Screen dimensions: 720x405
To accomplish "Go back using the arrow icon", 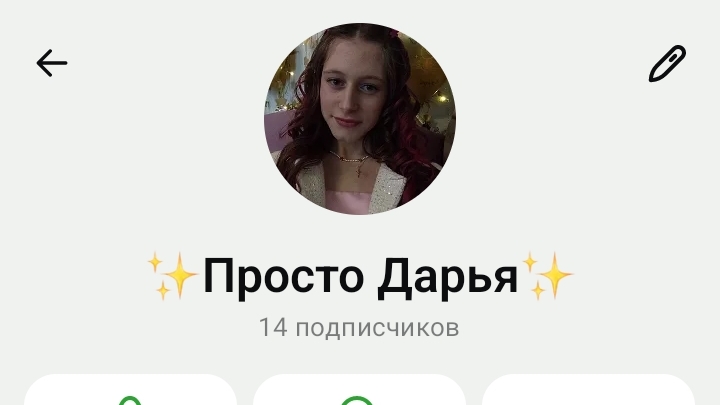I will pyautogui.click(x=51, y=63).
